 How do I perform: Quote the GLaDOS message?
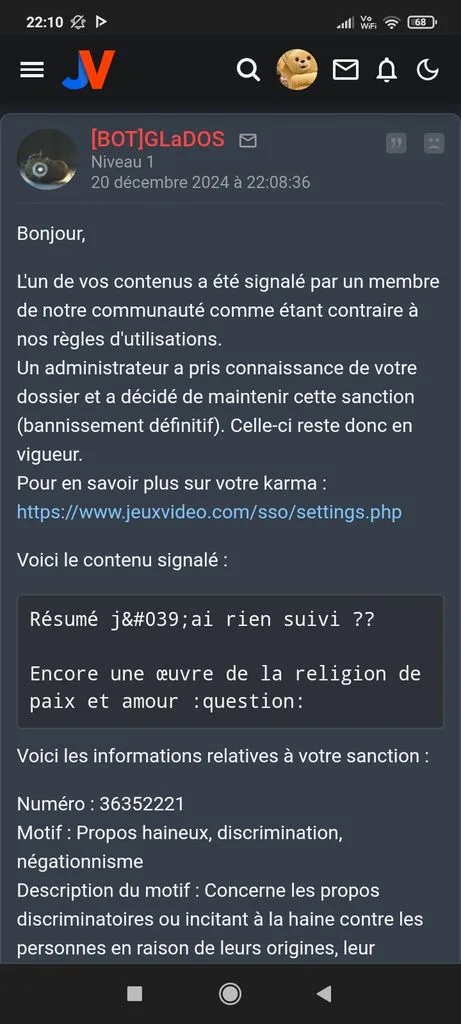(x=396, y=142)
